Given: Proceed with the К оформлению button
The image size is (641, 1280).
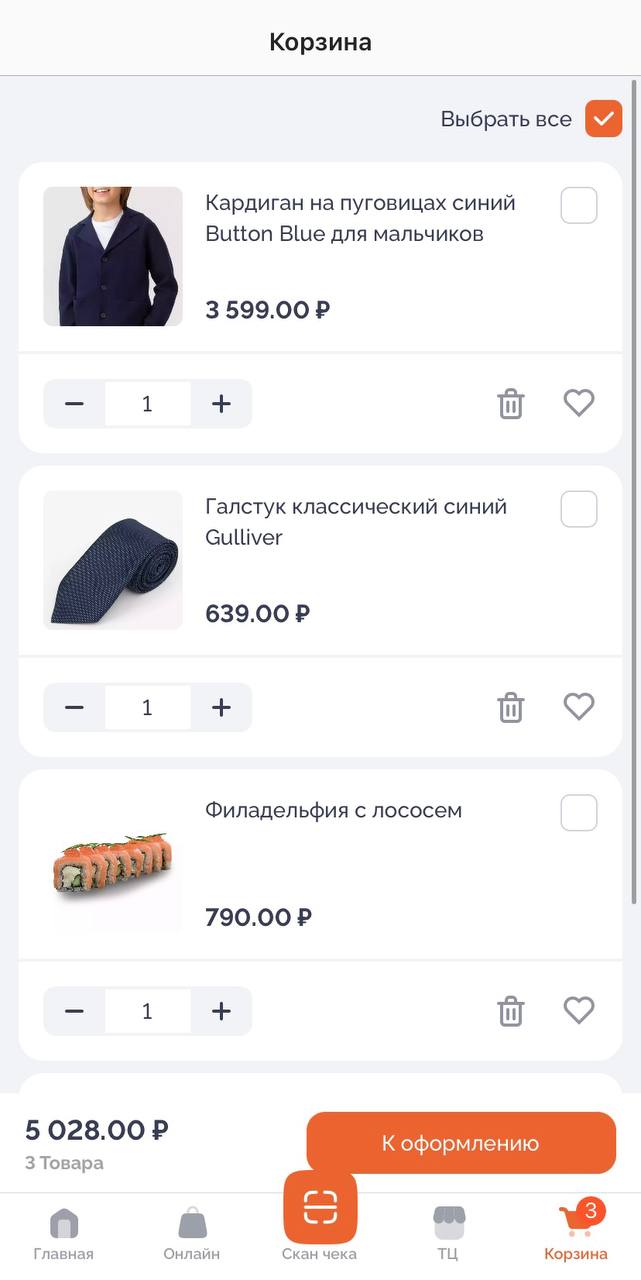Looking at the screenshot, I should click(x=460, y=1143).
